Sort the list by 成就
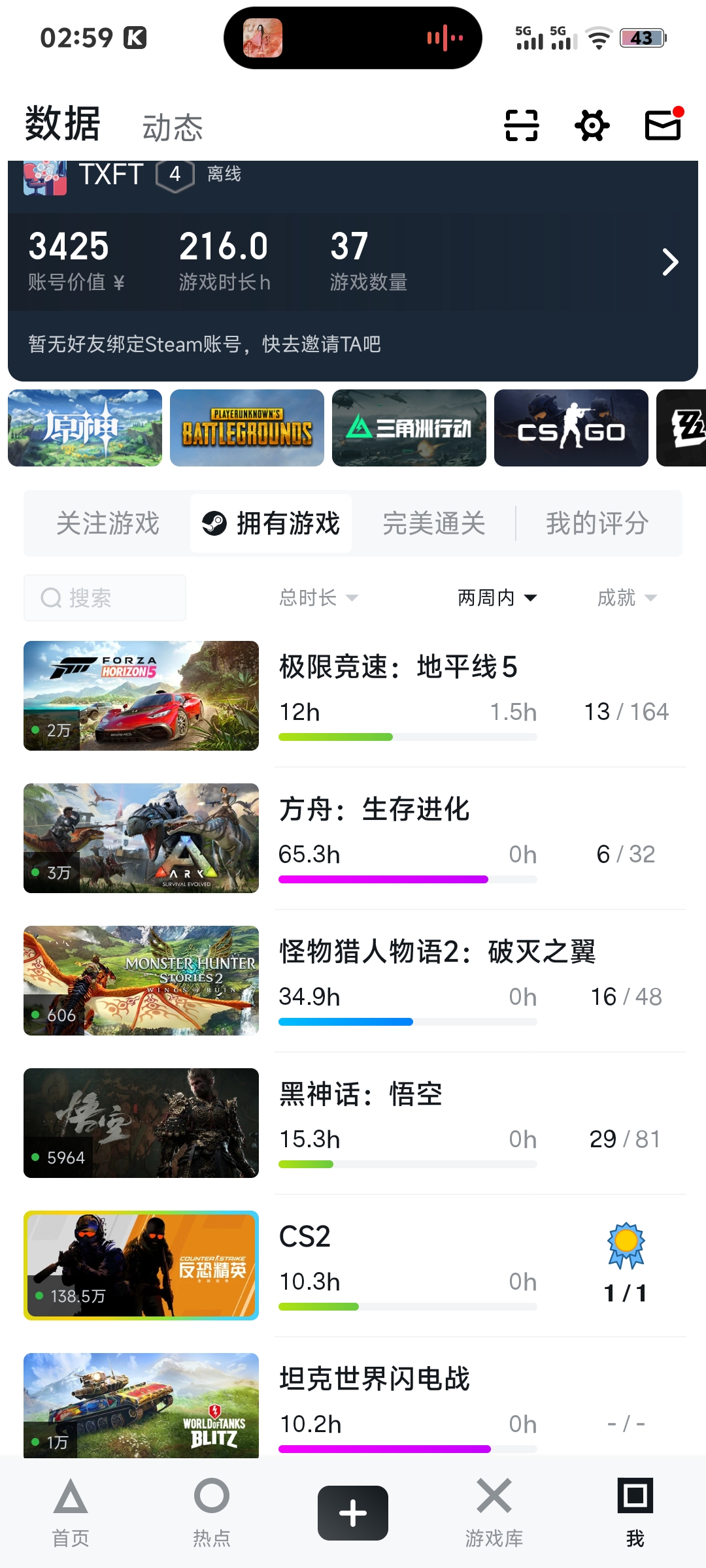The image size is (706, 1568). click(626, 598)
